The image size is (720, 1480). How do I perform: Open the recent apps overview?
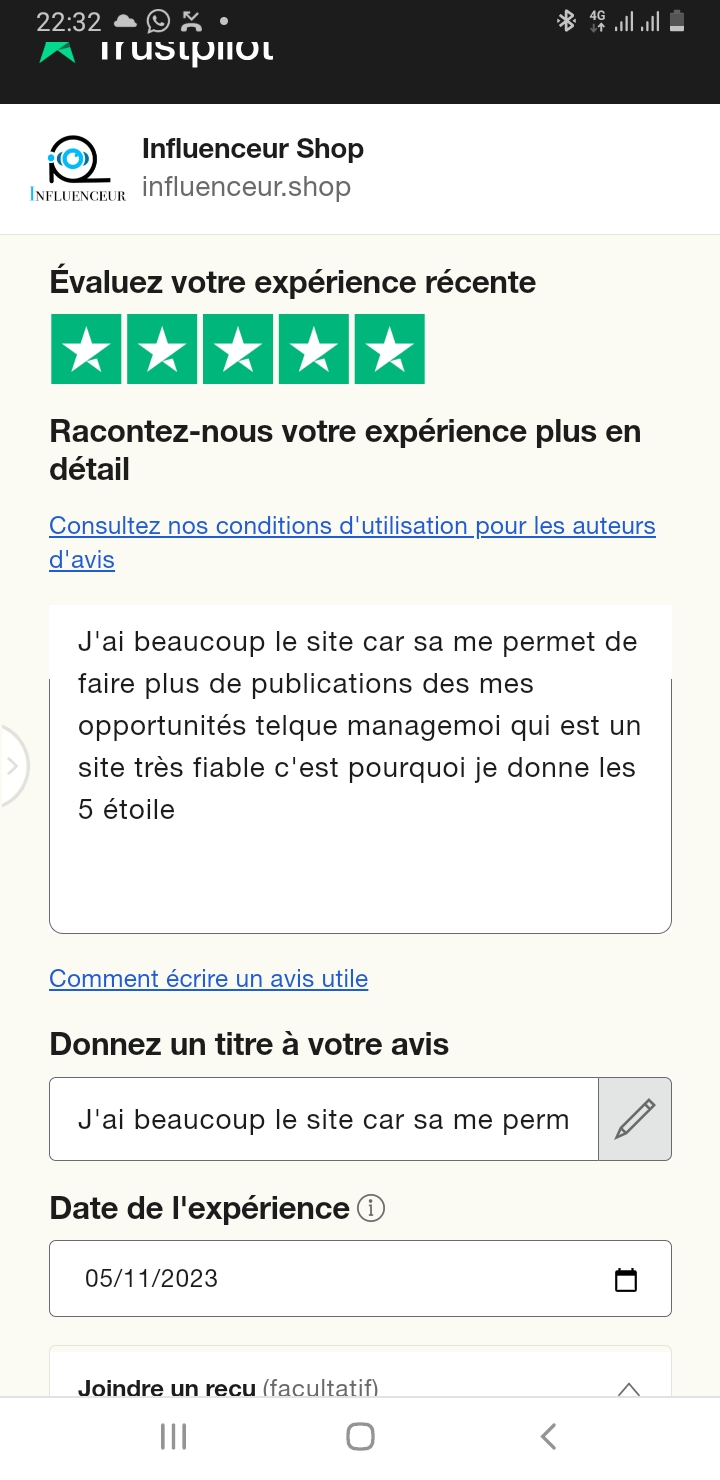tap(173, 1437)
